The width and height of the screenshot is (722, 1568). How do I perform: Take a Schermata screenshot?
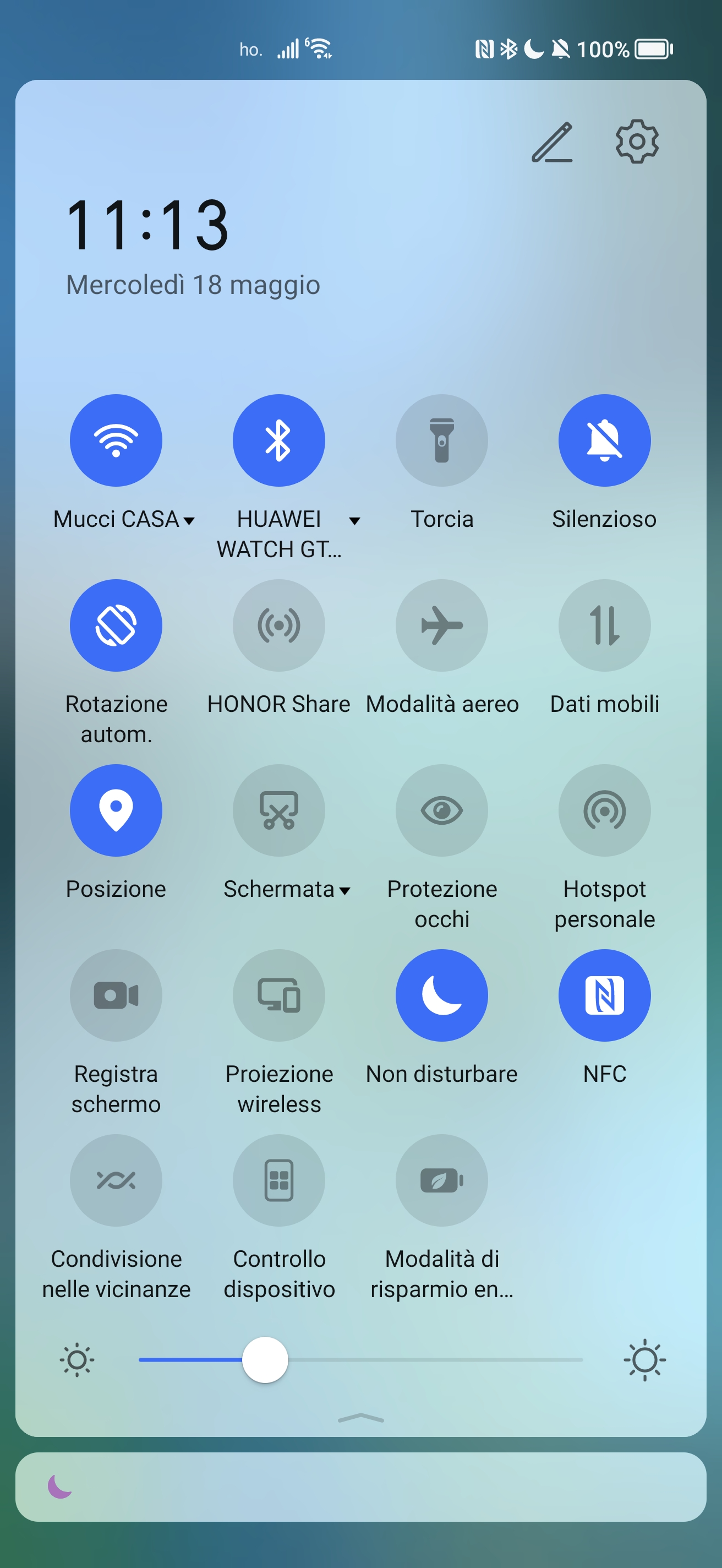[278, 810]
